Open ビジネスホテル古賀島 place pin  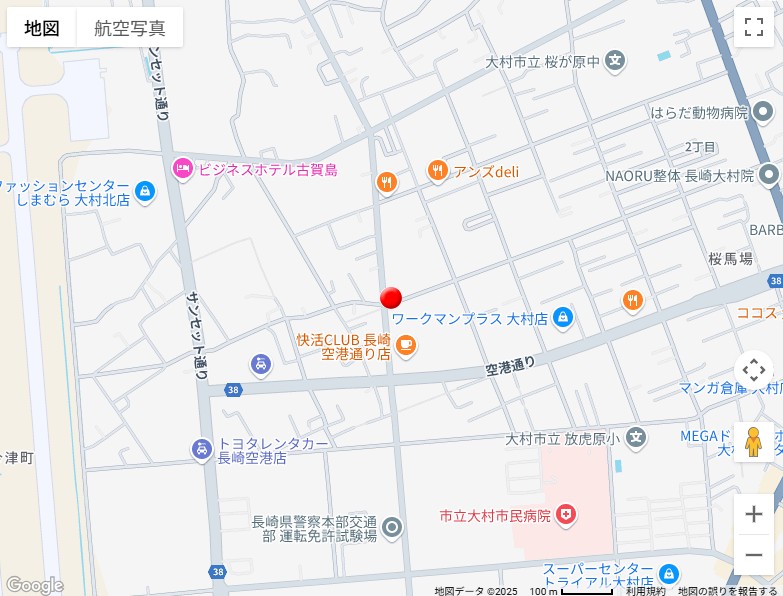point(182,168)
